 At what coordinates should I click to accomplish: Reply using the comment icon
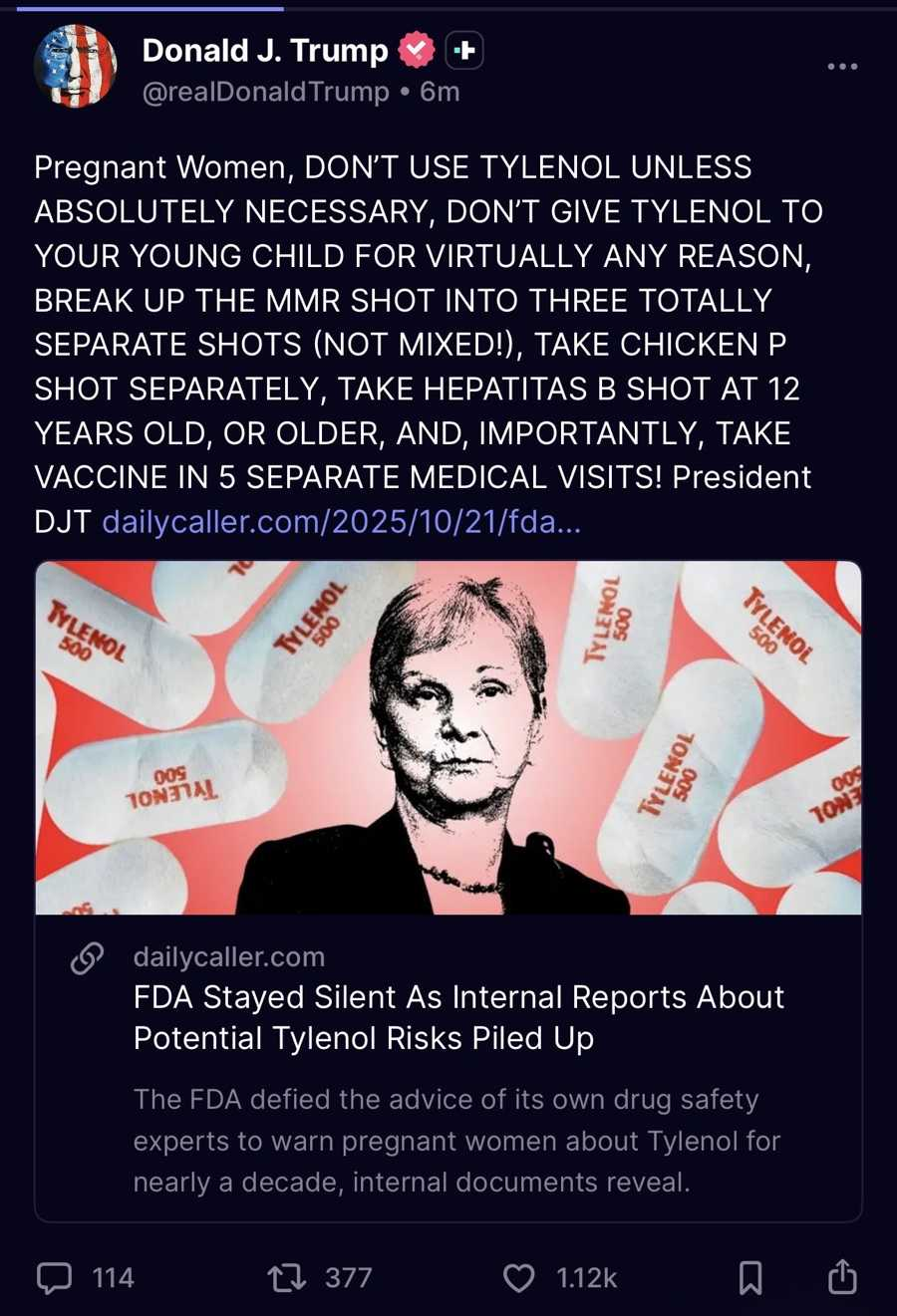coord(55,1277)
